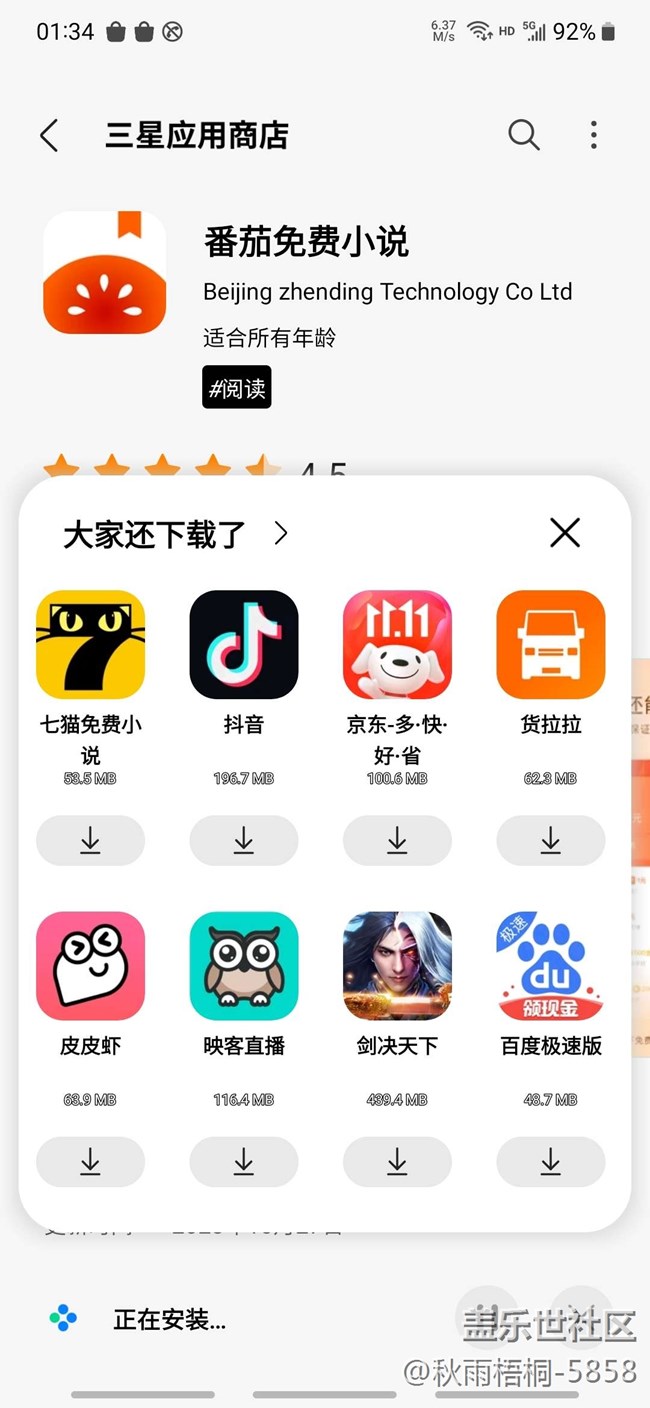
Task: Open the 货拉拉 app icon
Action: [551, 644]
